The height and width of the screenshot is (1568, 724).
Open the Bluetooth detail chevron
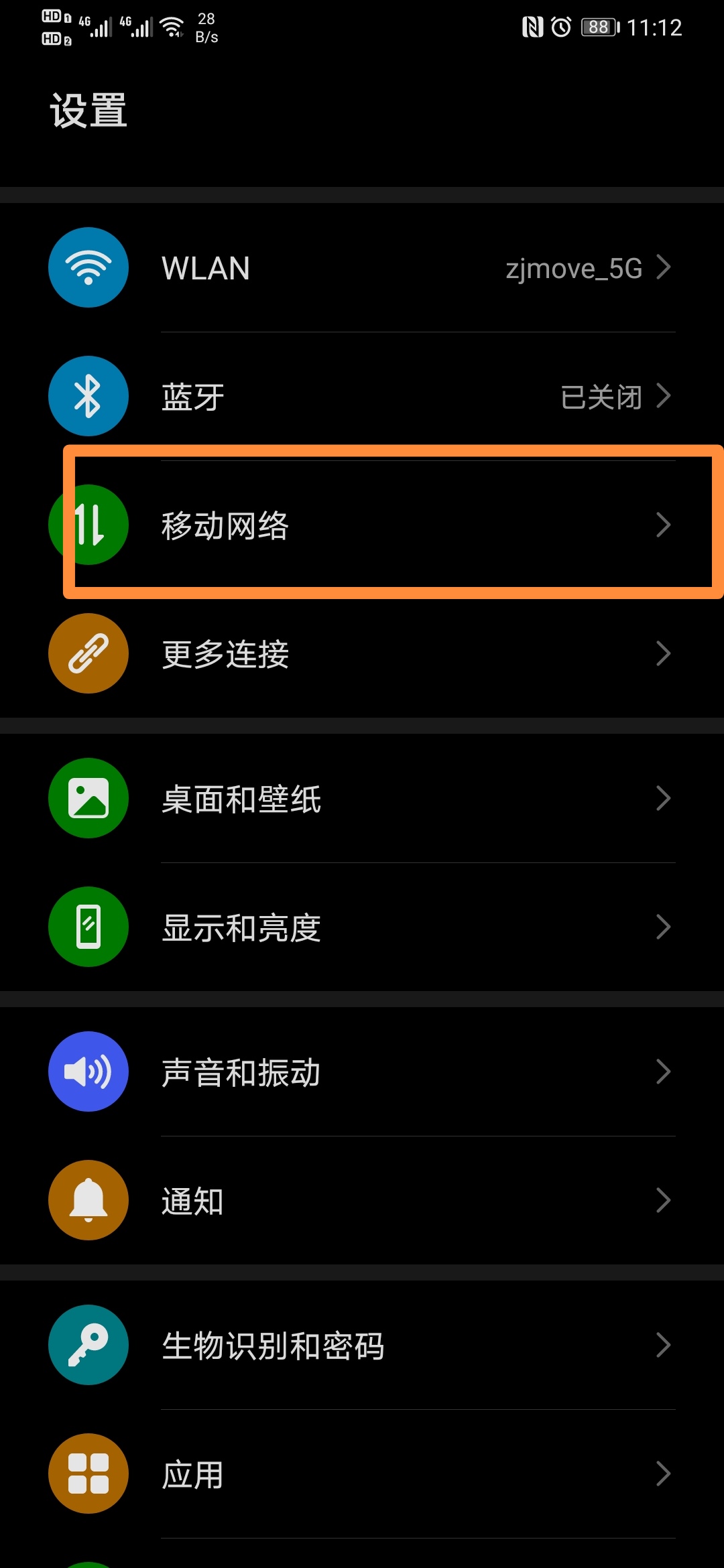pyautogui.click(x=664, y=396)
